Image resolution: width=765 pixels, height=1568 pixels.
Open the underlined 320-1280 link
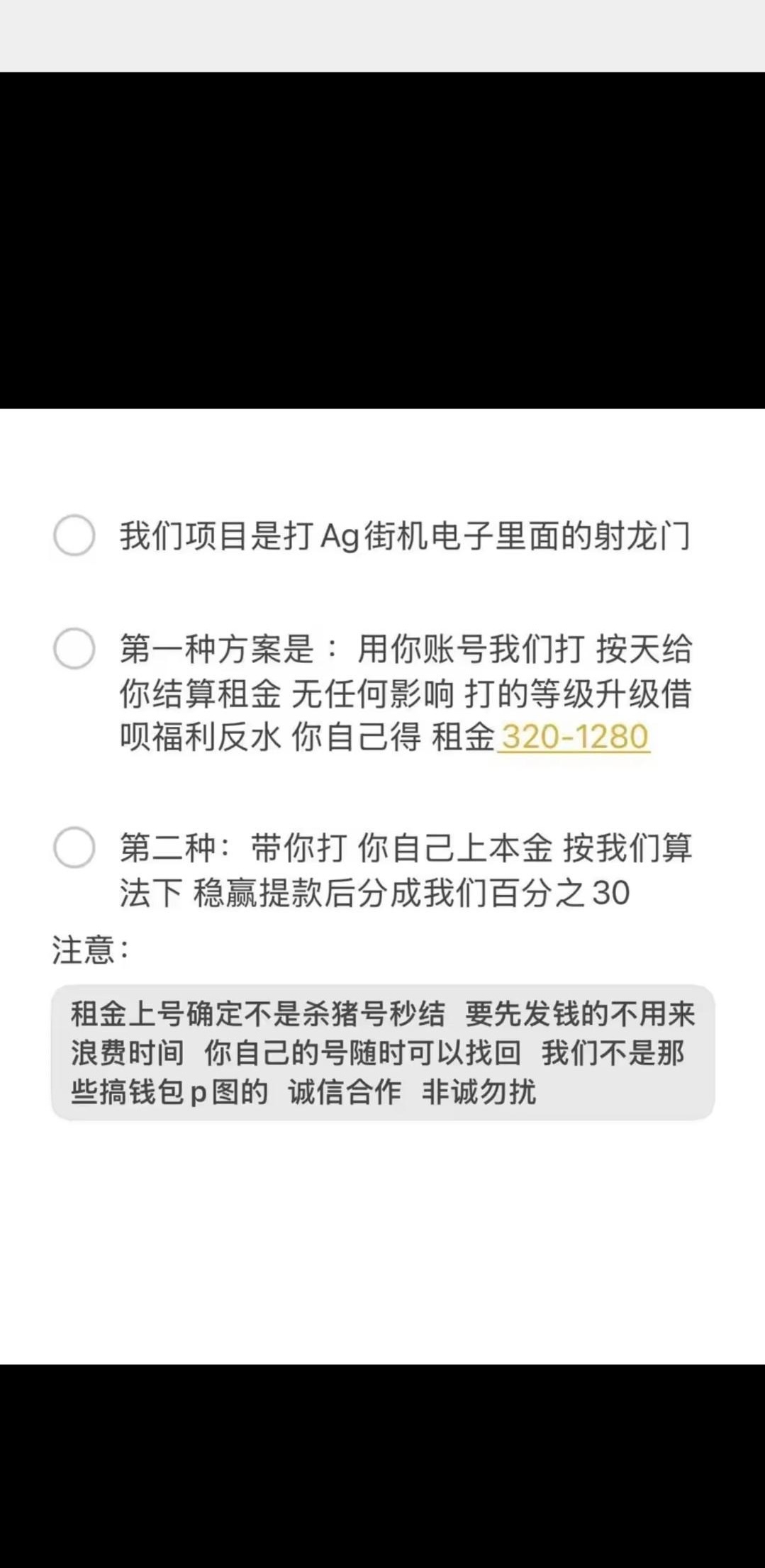pyautogui.click(x=574, y=737)
